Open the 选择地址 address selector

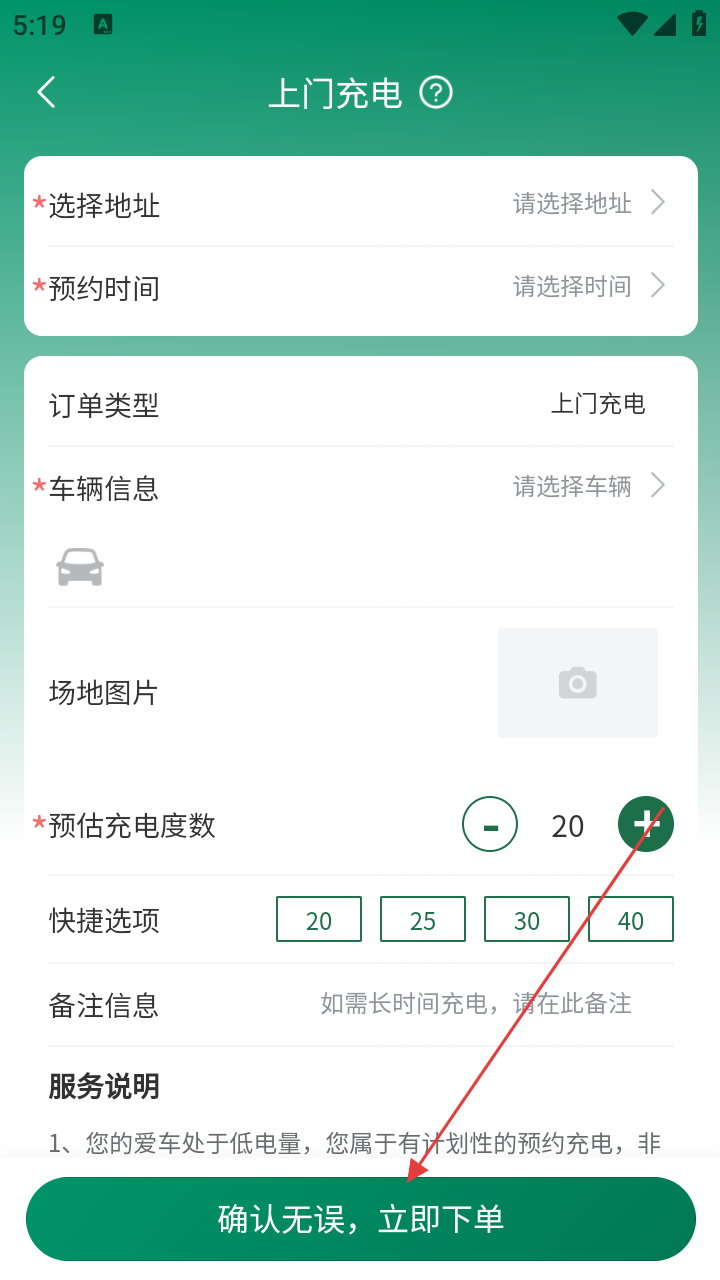[x=588, y=204]
